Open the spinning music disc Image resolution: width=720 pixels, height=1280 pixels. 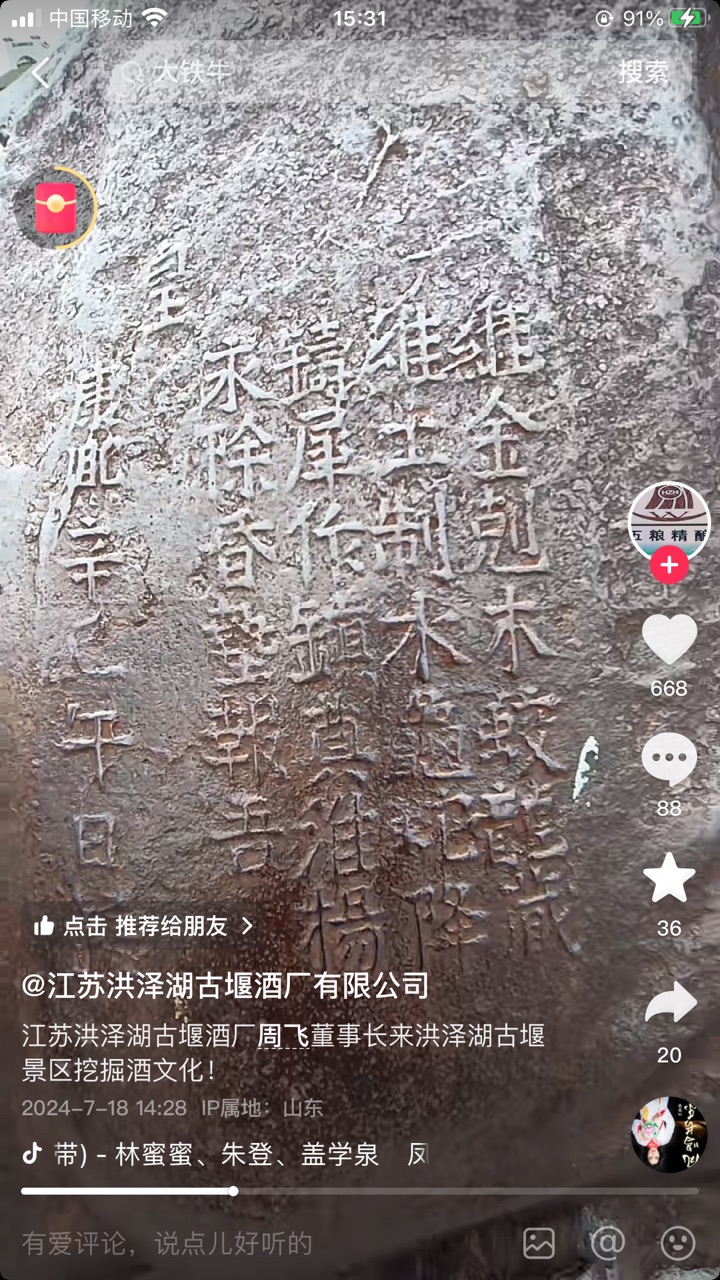(x=669, y=1134)
